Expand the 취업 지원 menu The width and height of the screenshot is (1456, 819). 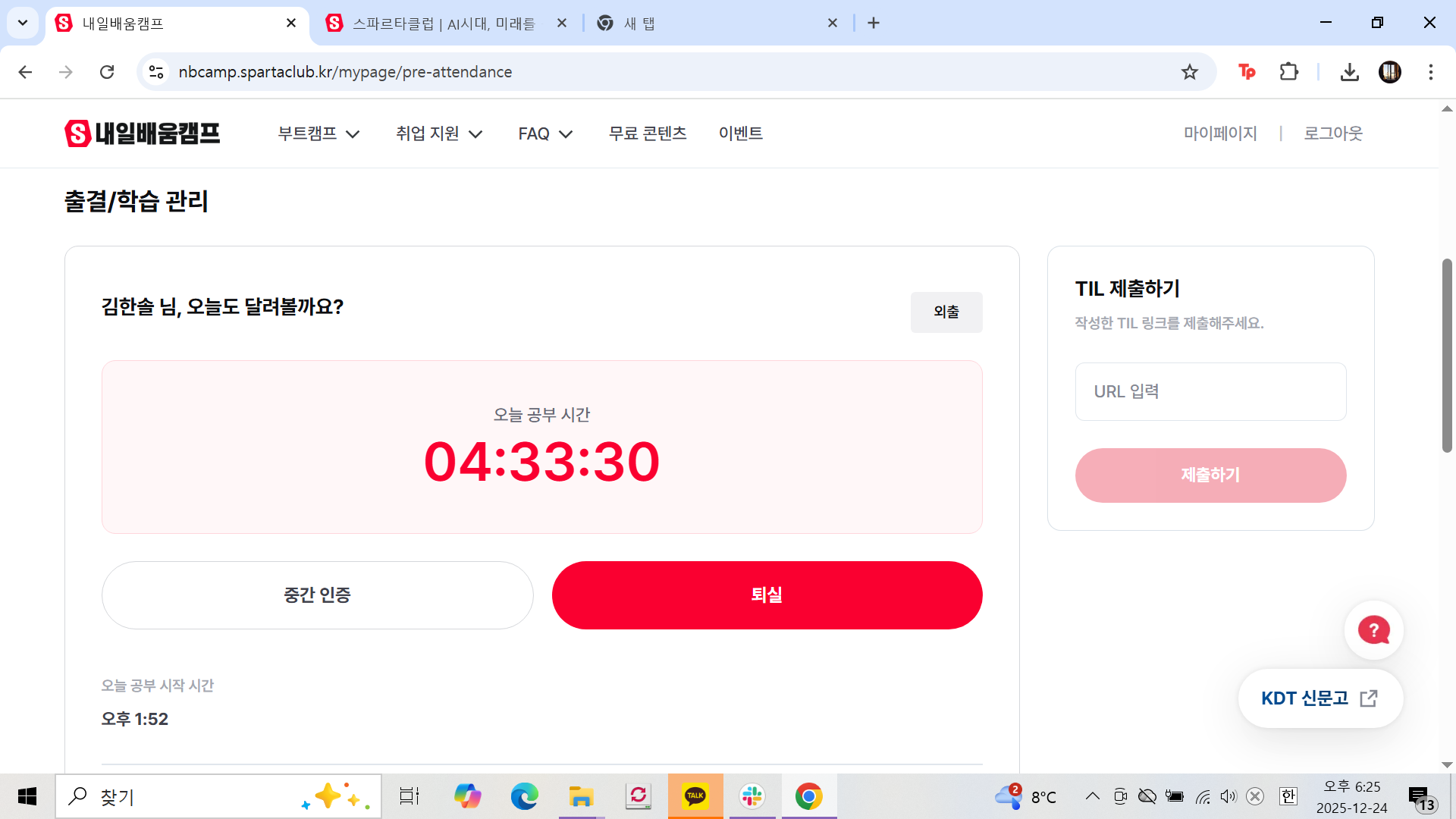point(438,133)
